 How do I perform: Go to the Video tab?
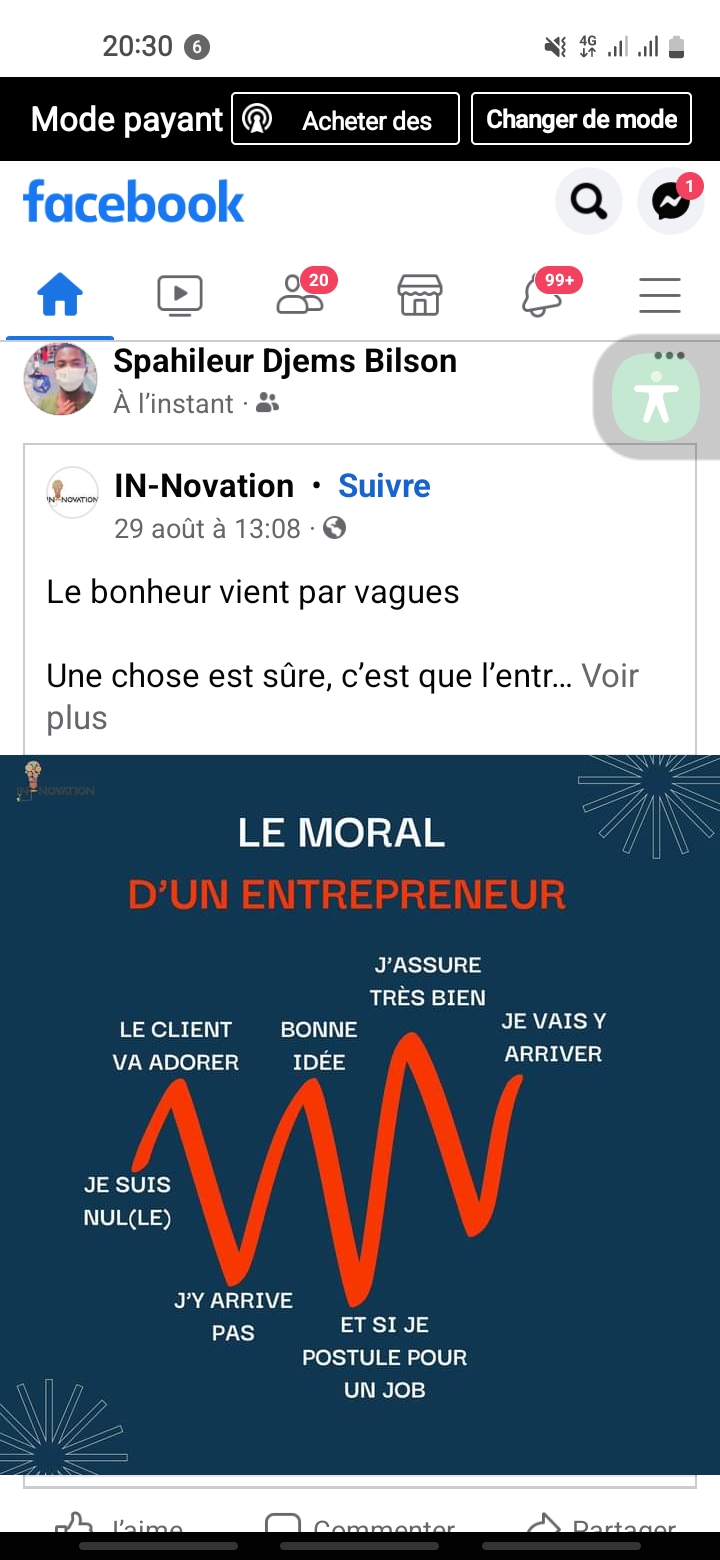coord(180,296)
